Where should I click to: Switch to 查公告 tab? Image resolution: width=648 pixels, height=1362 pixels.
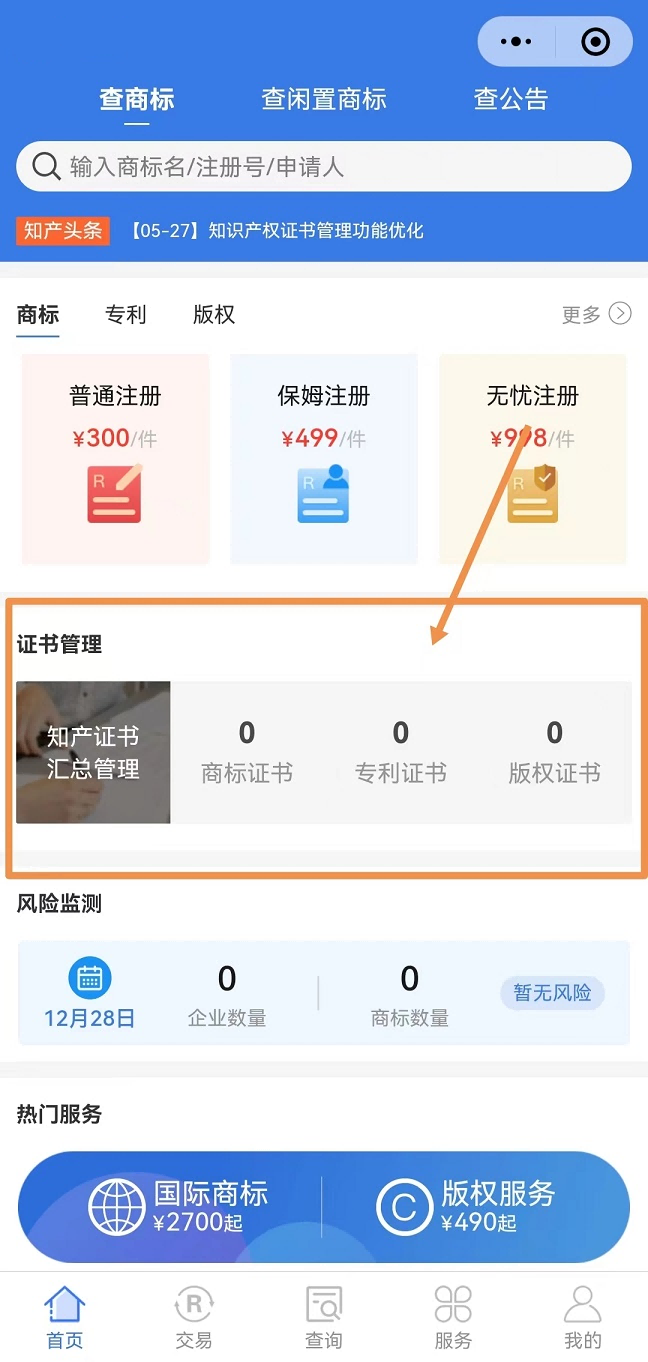click(x=510, y=99)
